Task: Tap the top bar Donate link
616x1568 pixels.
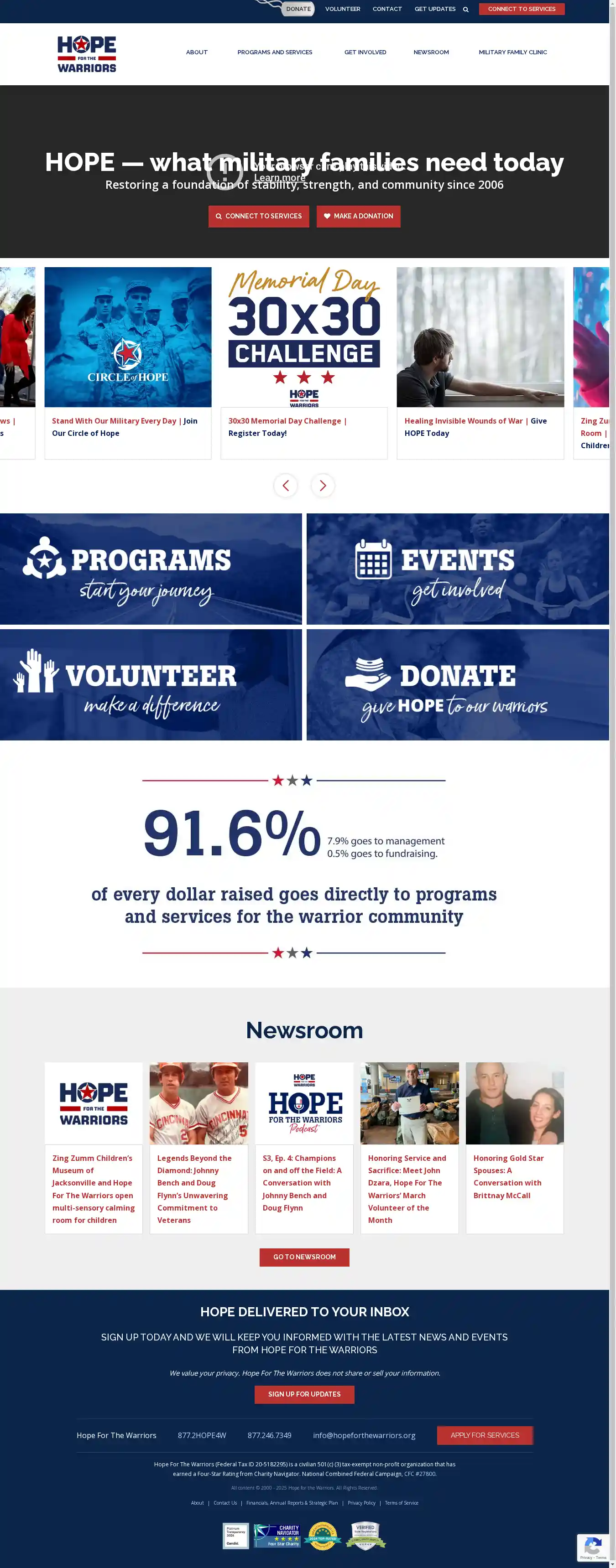Action: coord(298,9)
